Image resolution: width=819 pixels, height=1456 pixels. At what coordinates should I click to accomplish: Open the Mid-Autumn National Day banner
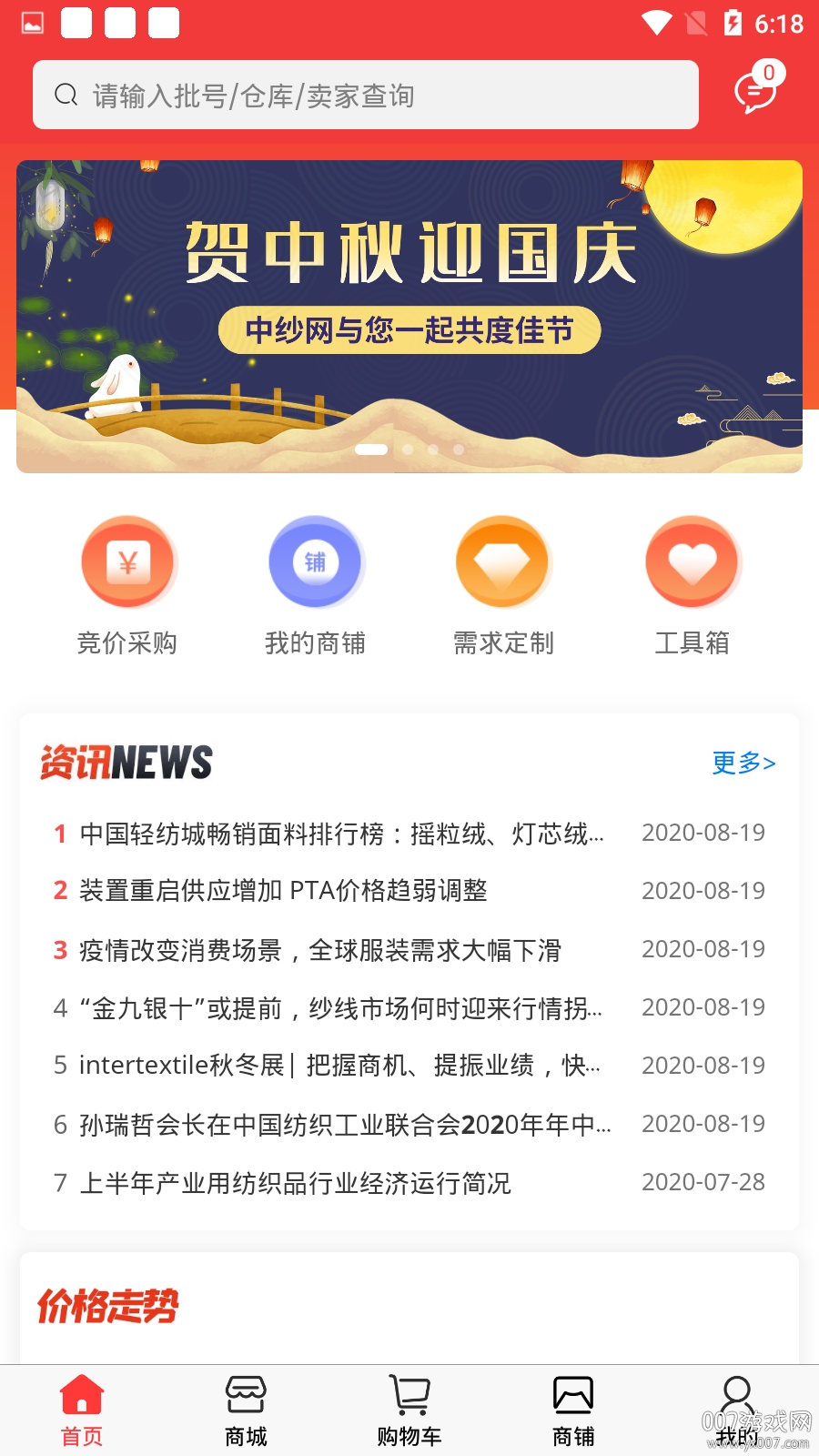click(x=409, y=316)
